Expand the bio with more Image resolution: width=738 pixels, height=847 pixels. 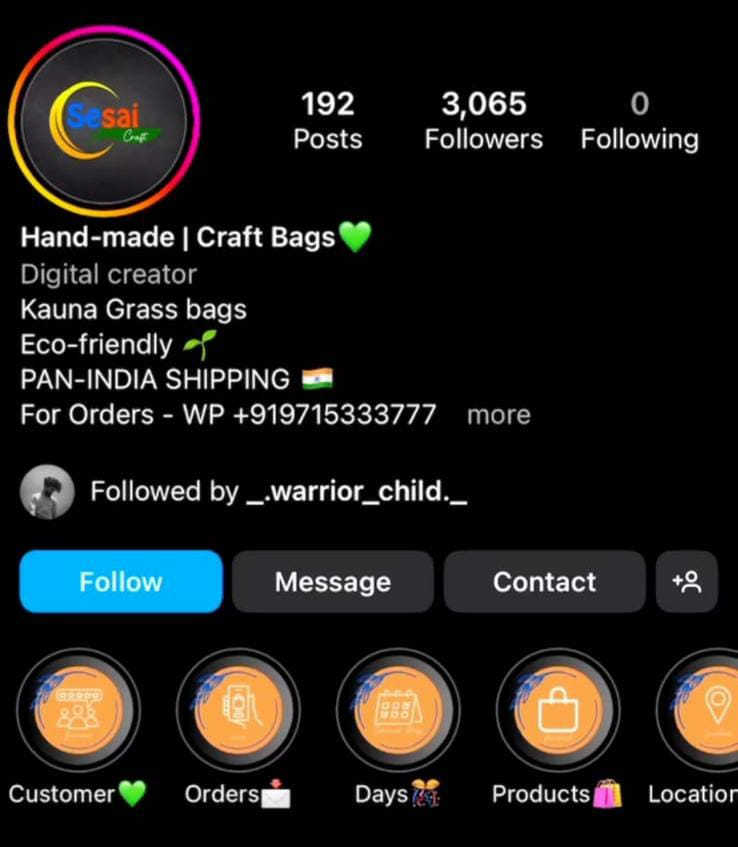pos(498,415)
